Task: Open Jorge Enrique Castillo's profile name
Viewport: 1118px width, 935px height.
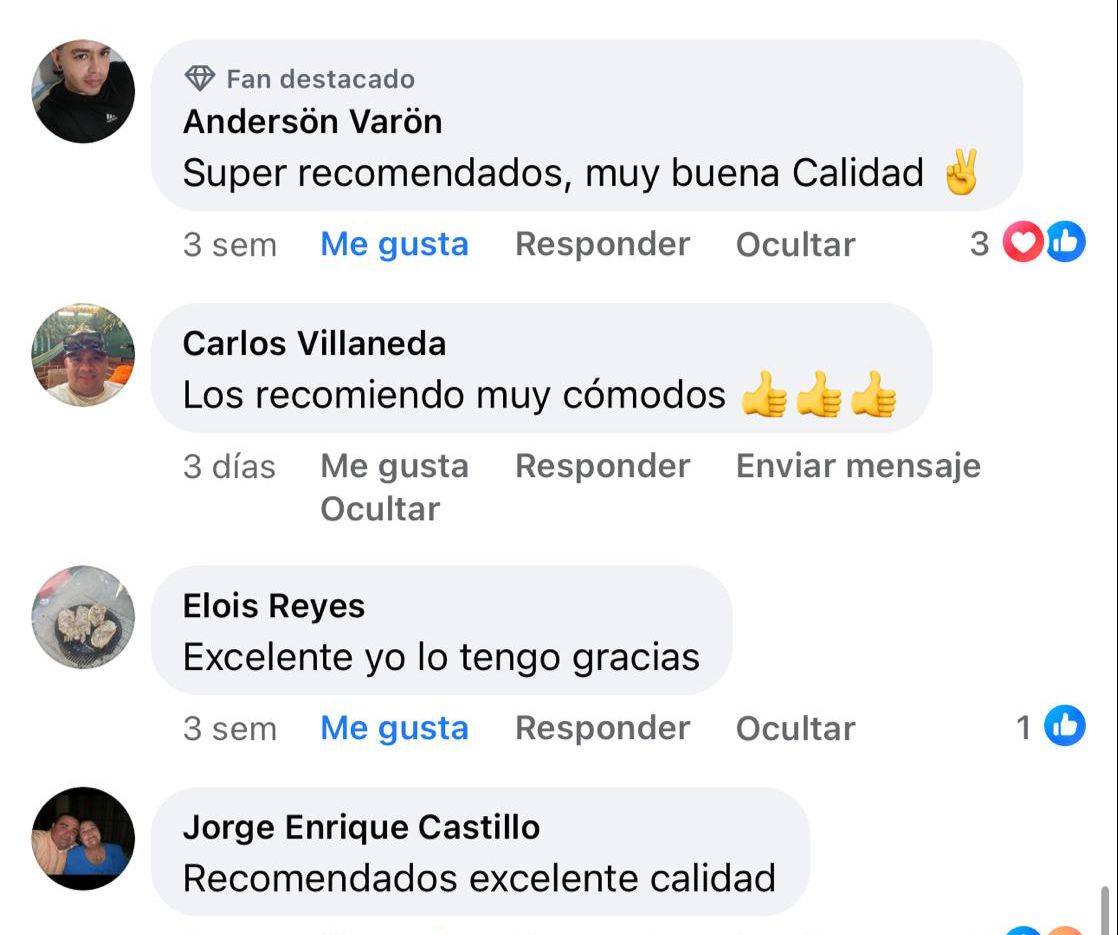Action: (361, 827)
